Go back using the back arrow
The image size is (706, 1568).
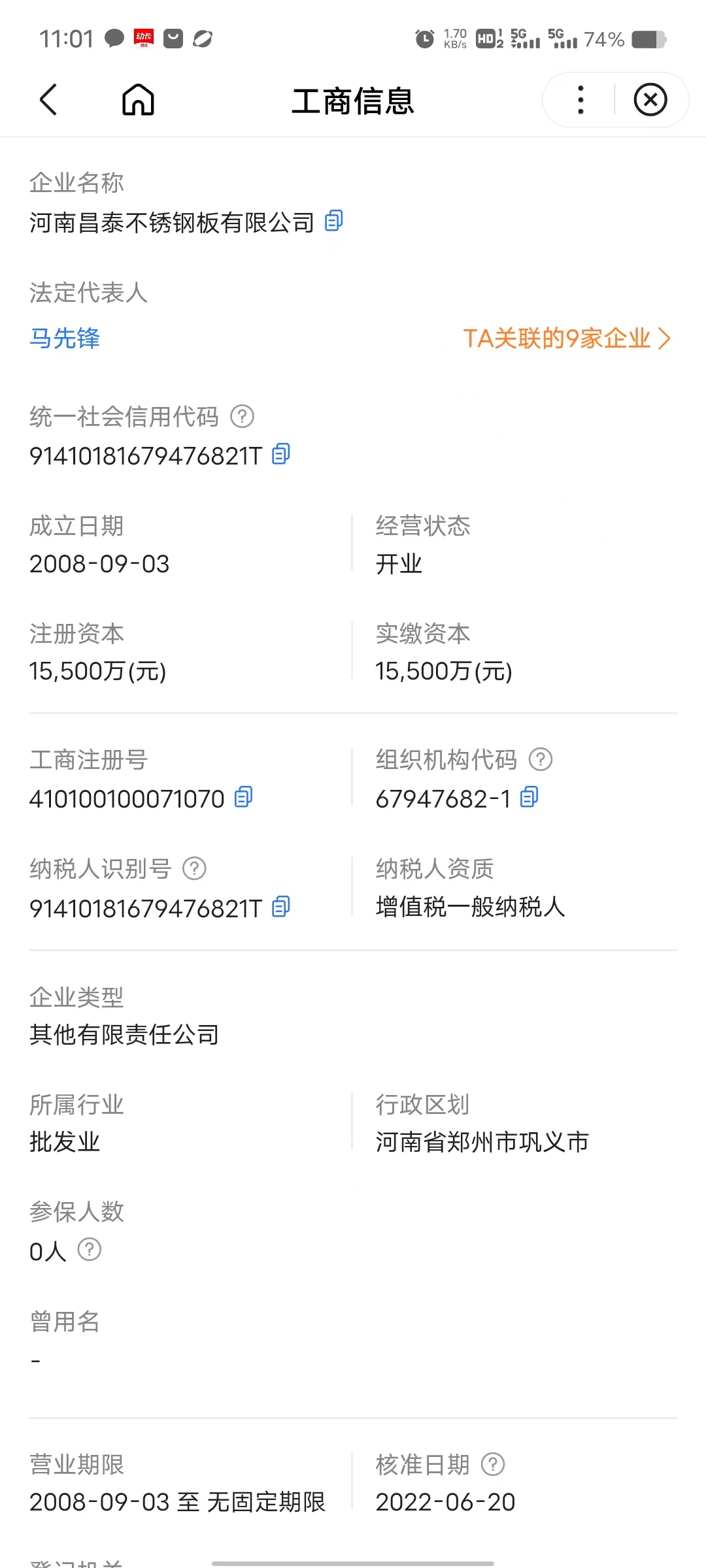pos(49,100)
